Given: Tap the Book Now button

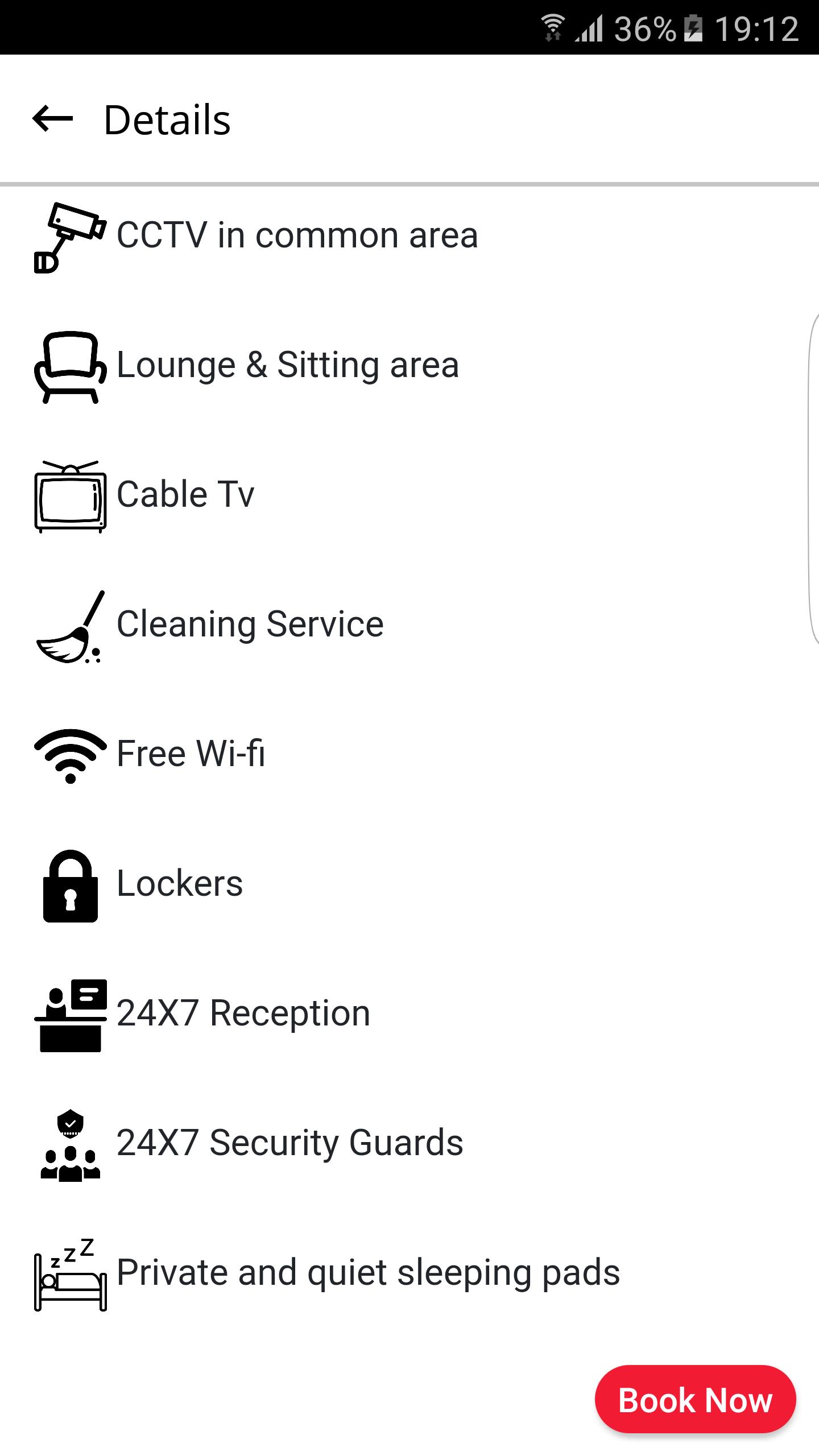Looking at the screenshot, I should click(x=695, y=1400).
